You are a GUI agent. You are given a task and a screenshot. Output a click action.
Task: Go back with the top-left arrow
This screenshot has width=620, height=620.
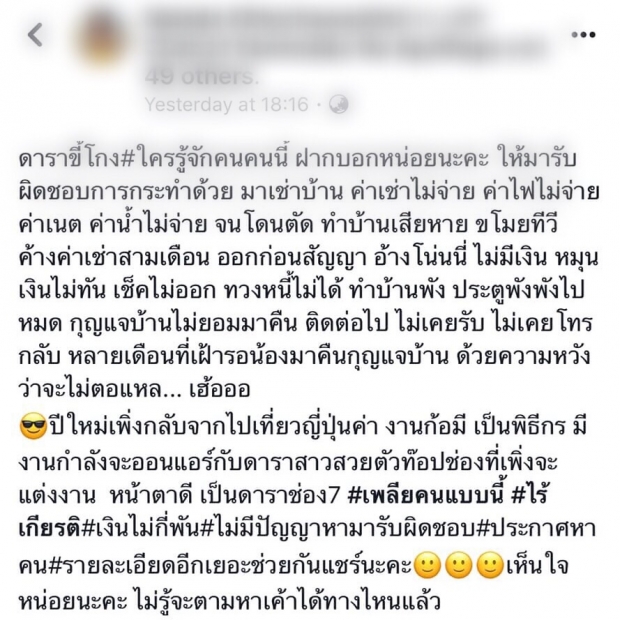click(x=36, y=37)
